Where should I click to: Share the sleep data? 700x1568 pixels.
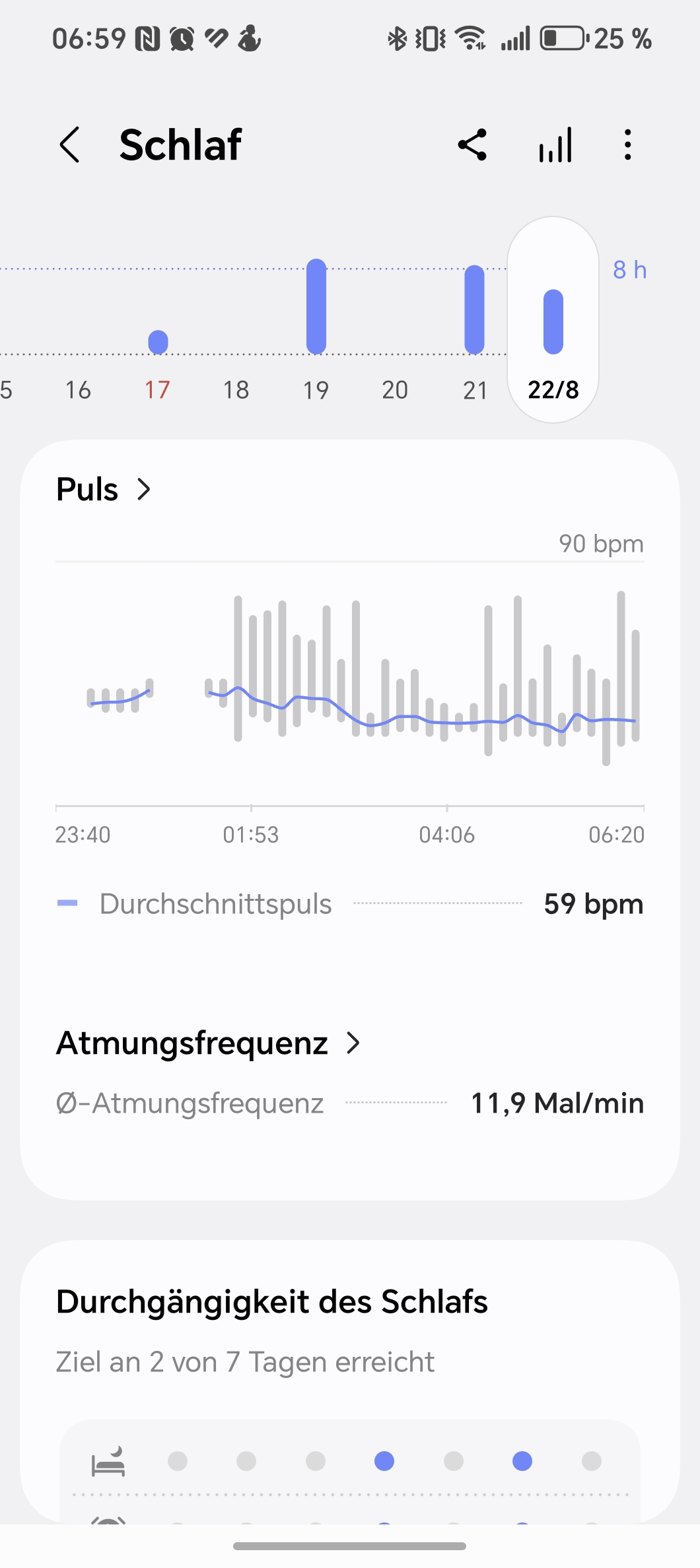click(x=472, y=145)
